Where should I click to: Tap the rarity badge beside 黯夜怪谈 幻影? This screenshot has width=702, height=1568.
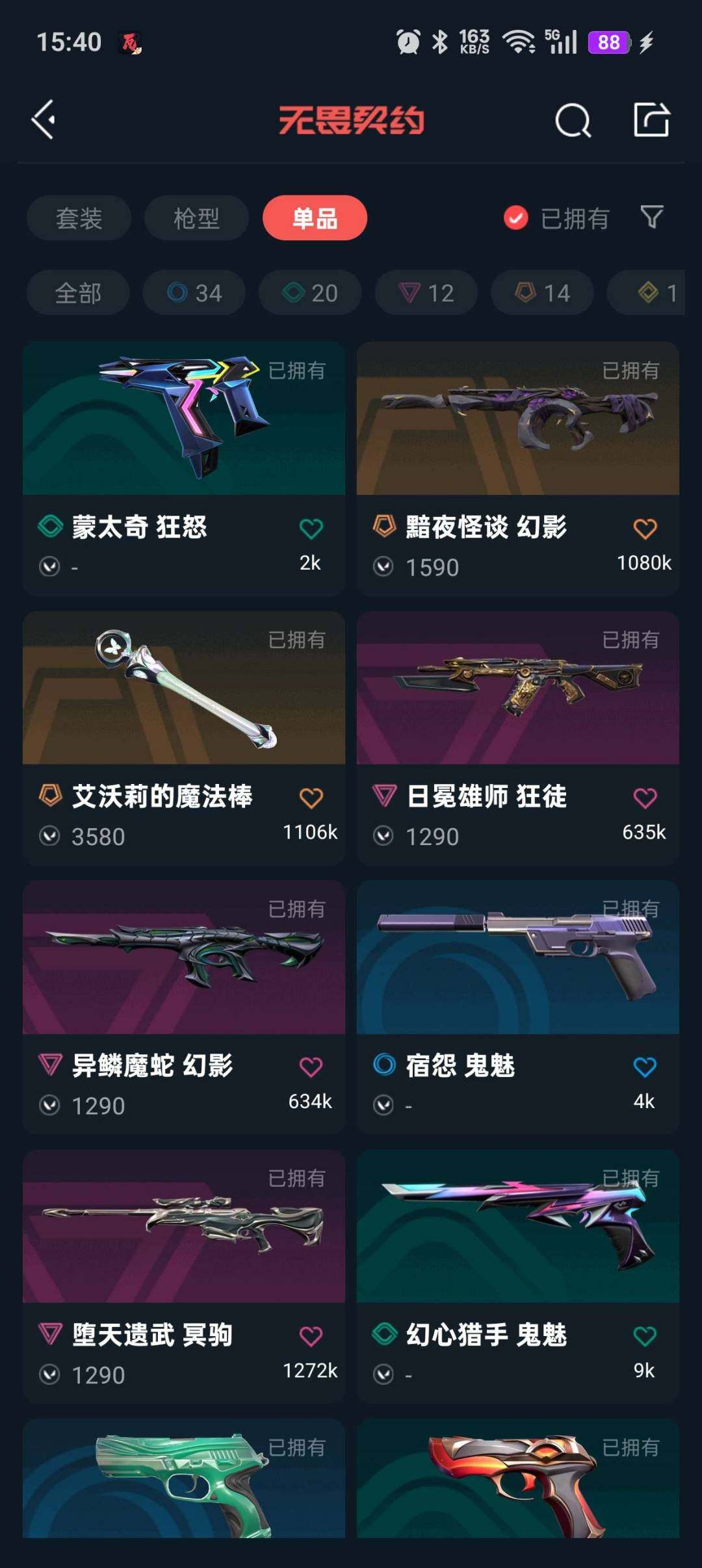383,528
